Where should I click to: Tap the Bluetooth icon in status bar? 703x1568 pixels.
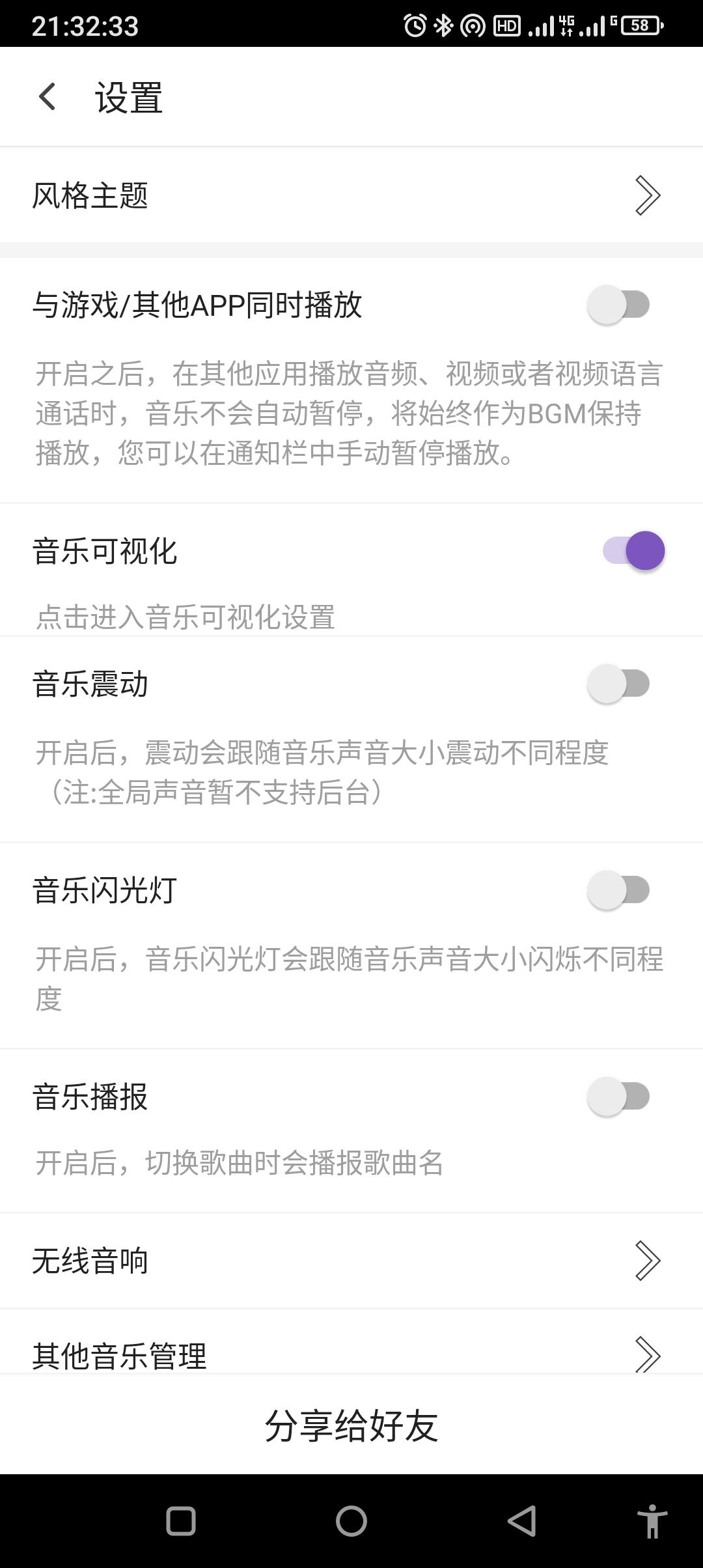pos(443,25)
